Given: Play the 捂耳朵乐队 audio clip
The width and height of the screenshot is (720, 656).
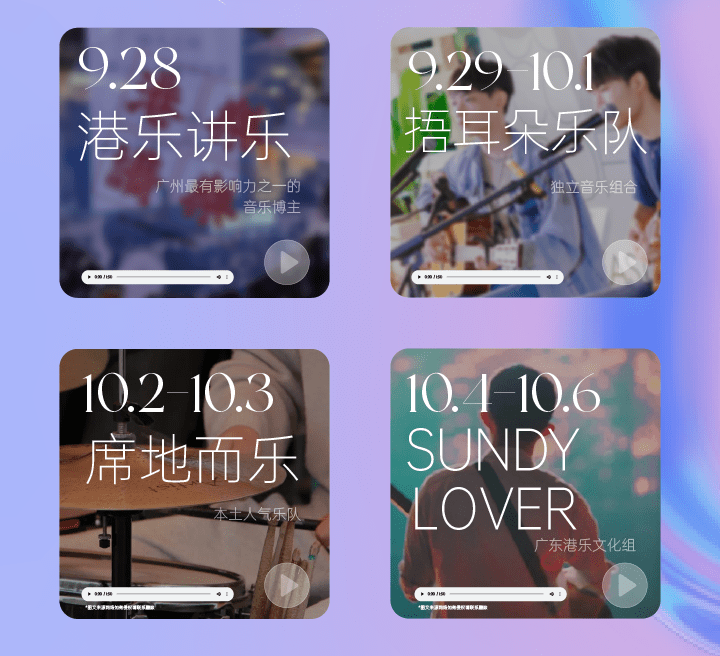Looking at the screenshot, I should coord(420,277).
